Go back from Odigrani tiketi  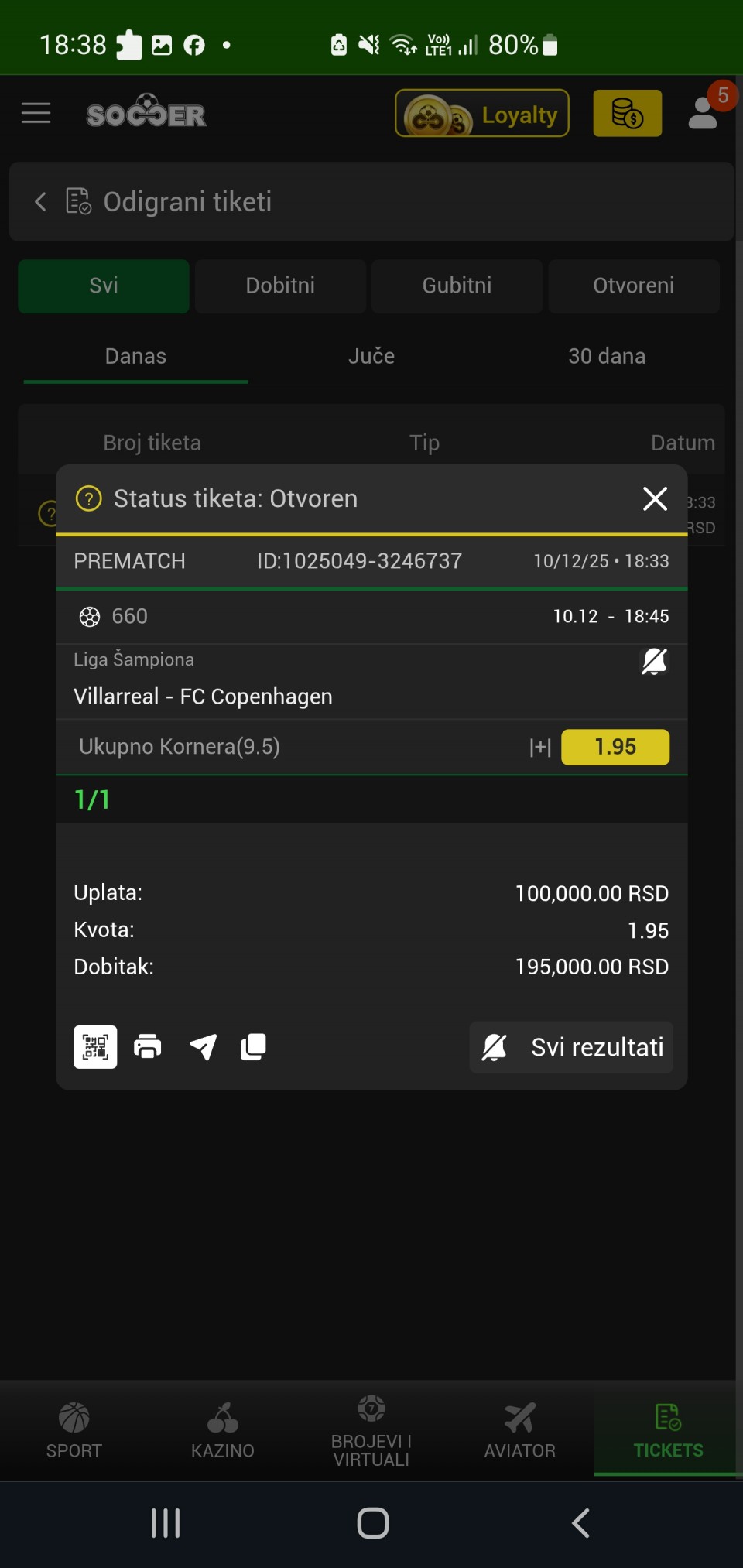coord(41,202)
